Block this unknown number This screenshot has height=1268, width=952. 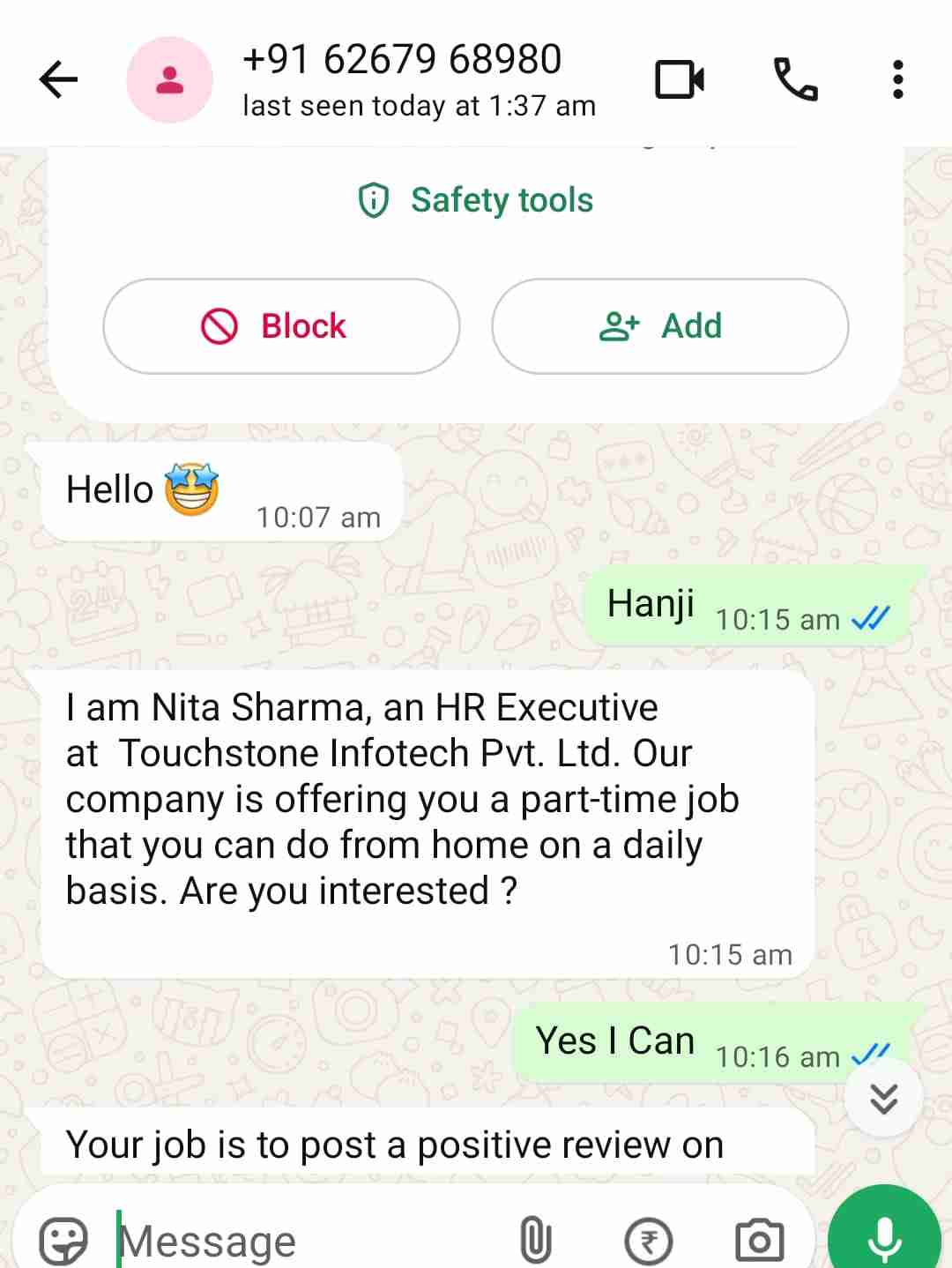281,326
